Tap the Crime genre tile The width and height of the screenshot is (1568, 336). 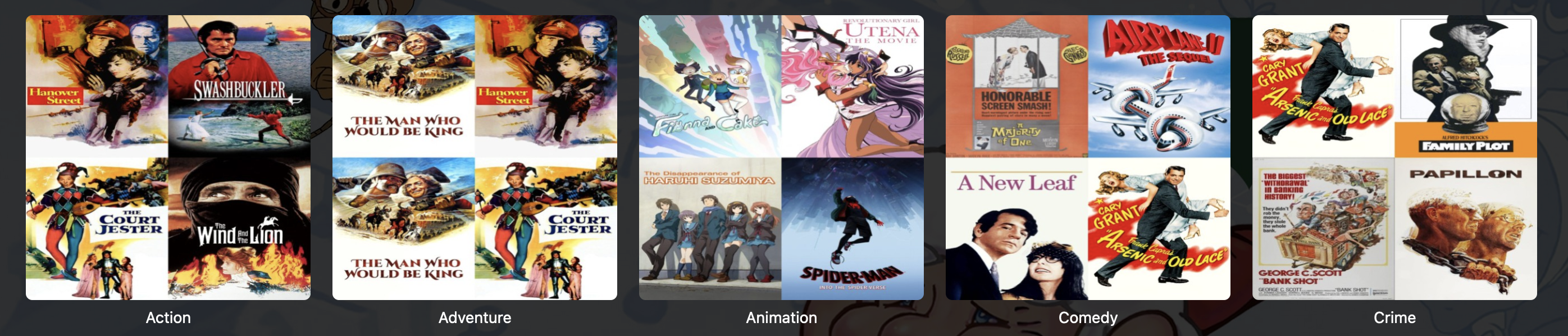(1394, 158)
